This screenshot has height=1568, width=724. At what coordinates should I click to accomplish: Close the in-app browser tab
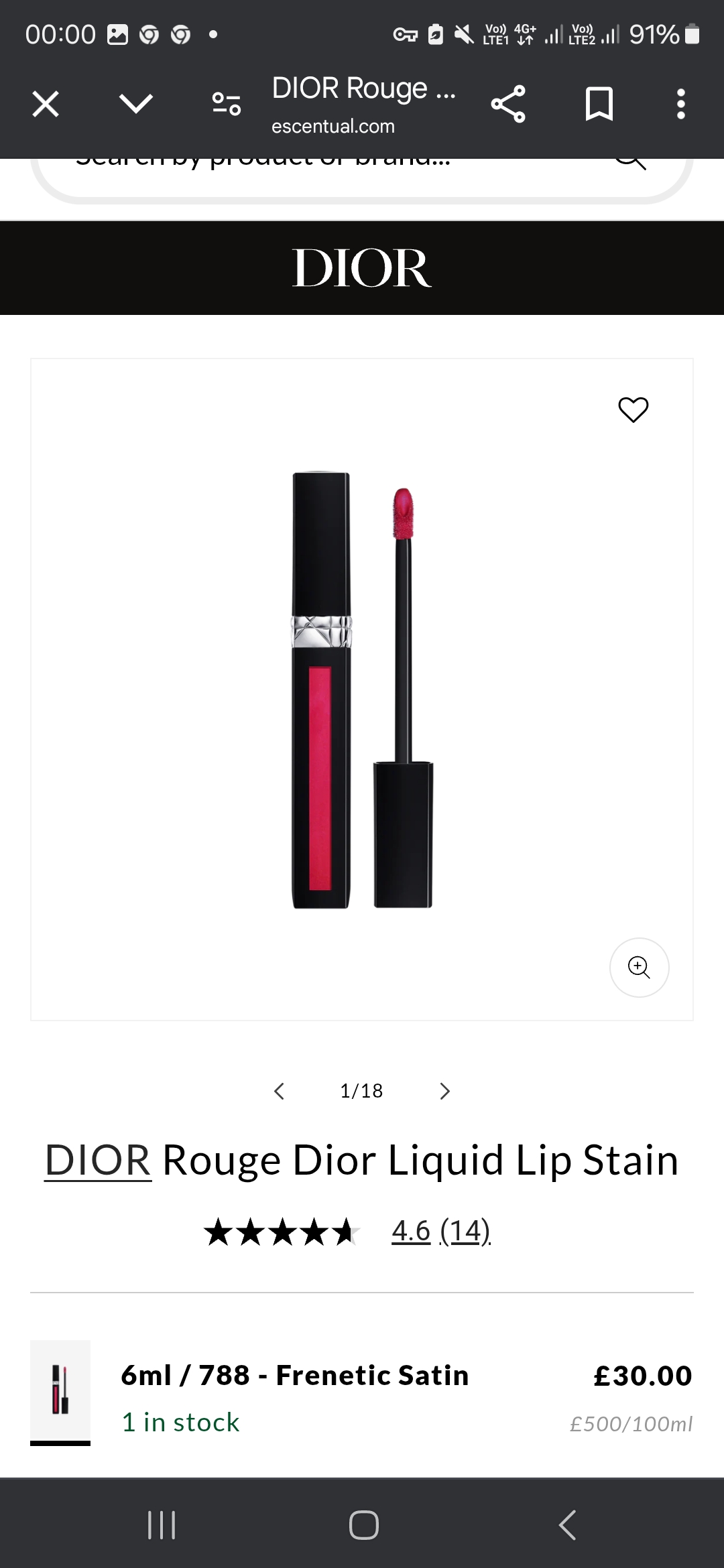[x=46, y=104]
